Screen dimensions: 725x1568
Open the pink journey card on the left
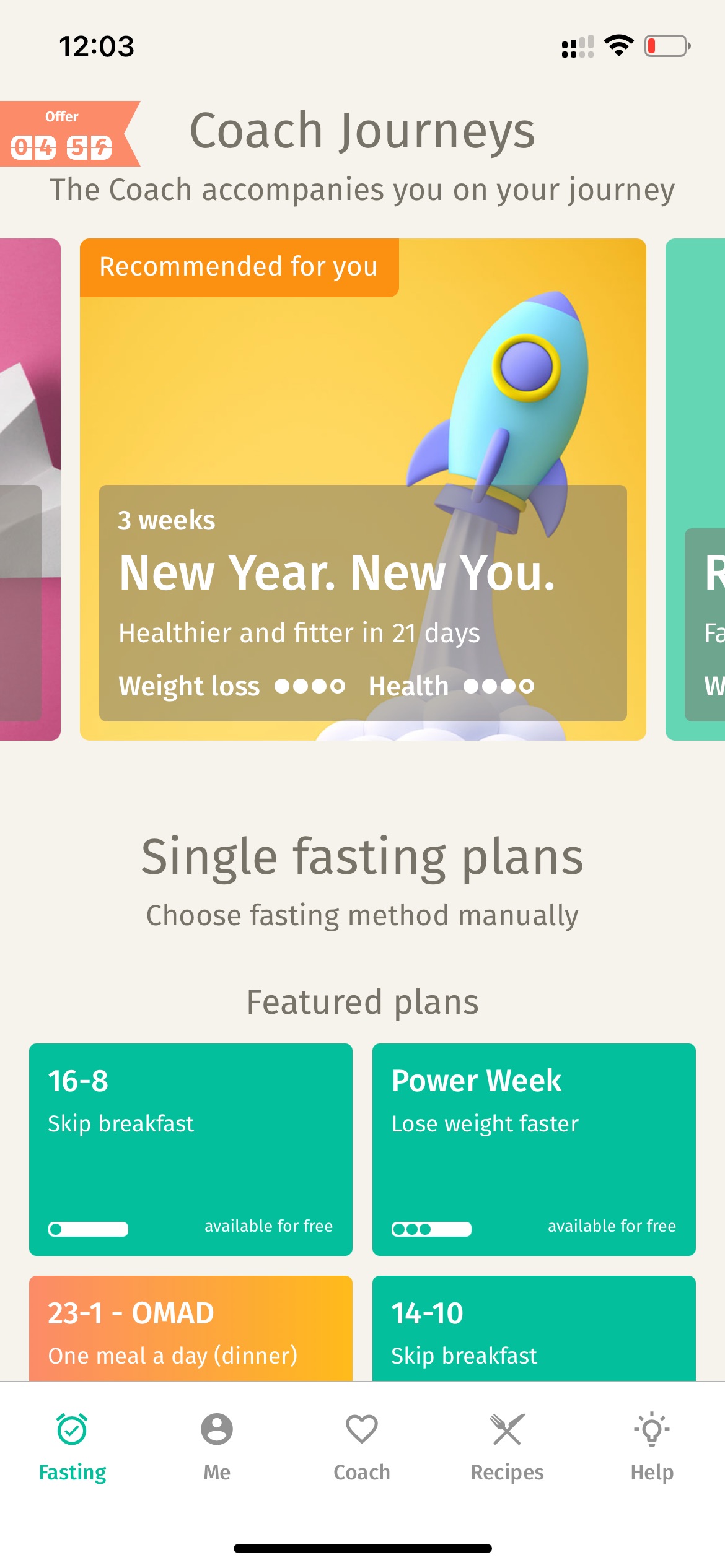(x=30, y=489)
